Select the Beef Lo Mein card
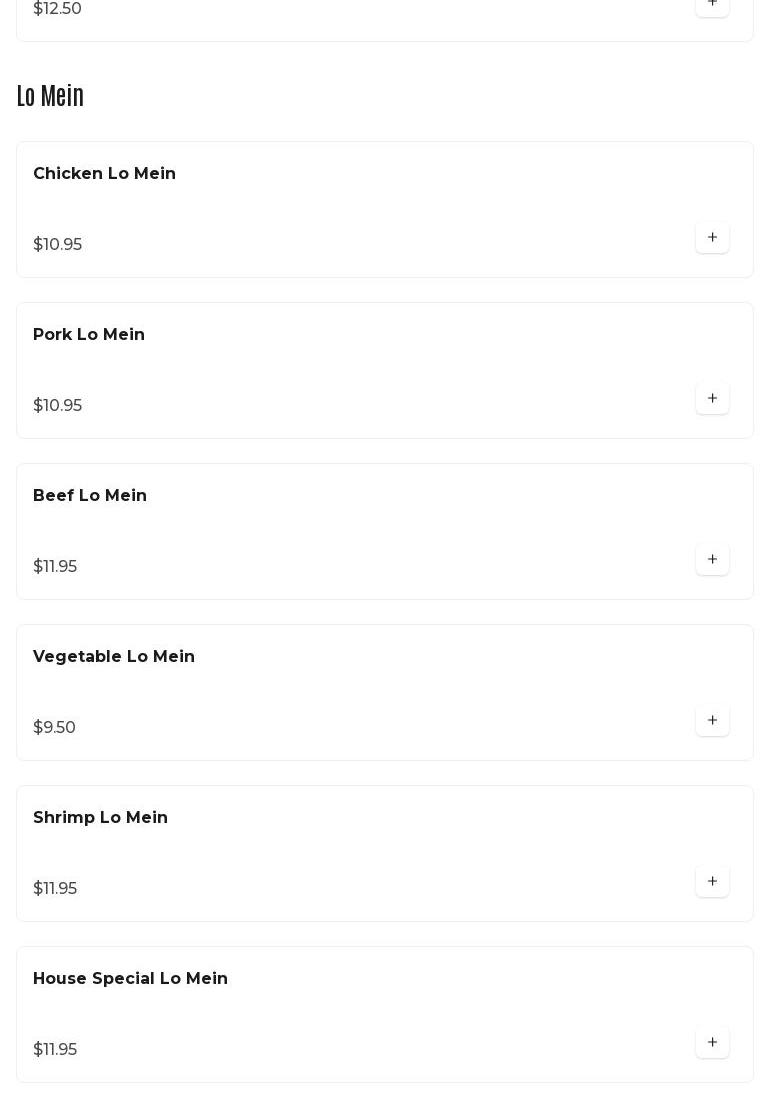Image resolution: width=770 pixels, height=1103 pixels. 90,496
